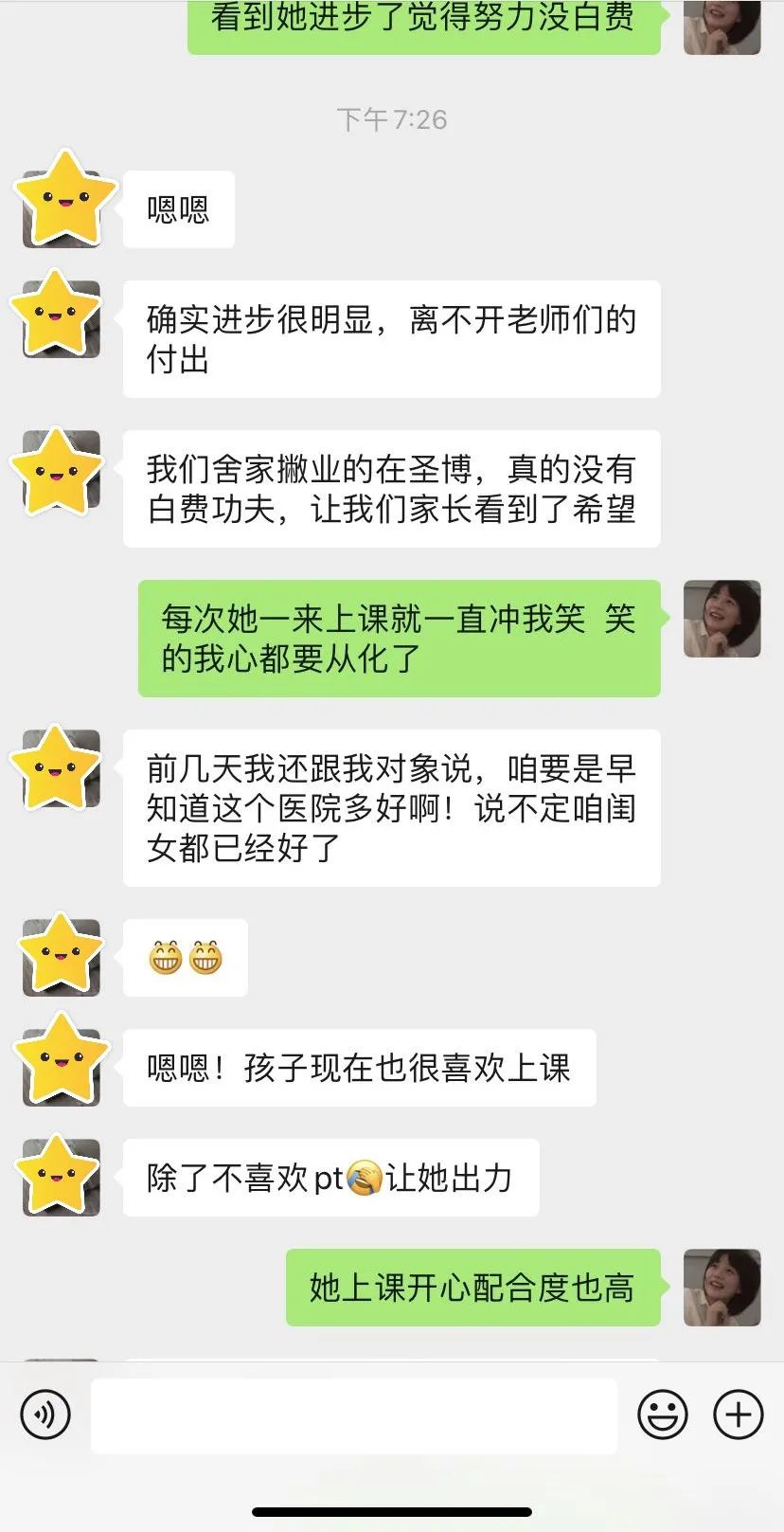Focus the message text field
784x1532 pixels.
[x=353, y=1415]
